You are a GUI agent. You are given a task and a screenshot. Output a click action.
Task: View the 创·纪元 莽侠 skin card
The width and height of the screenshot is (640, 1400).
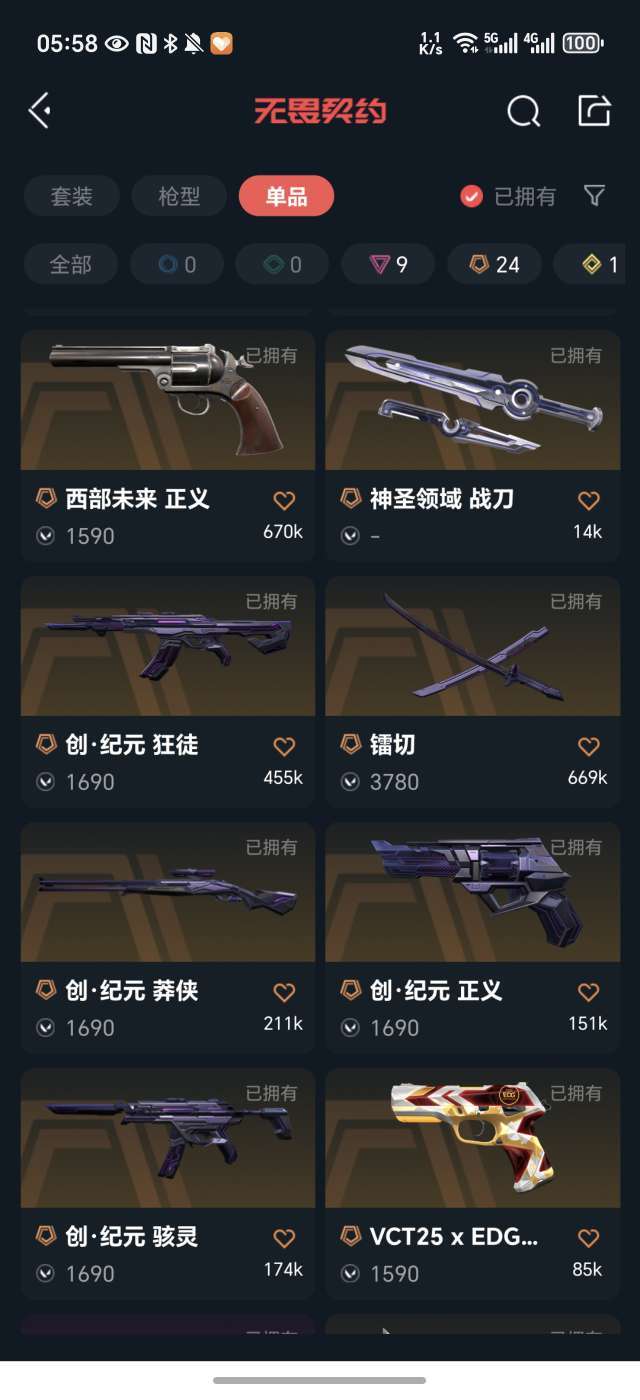(x=168, y=937)
